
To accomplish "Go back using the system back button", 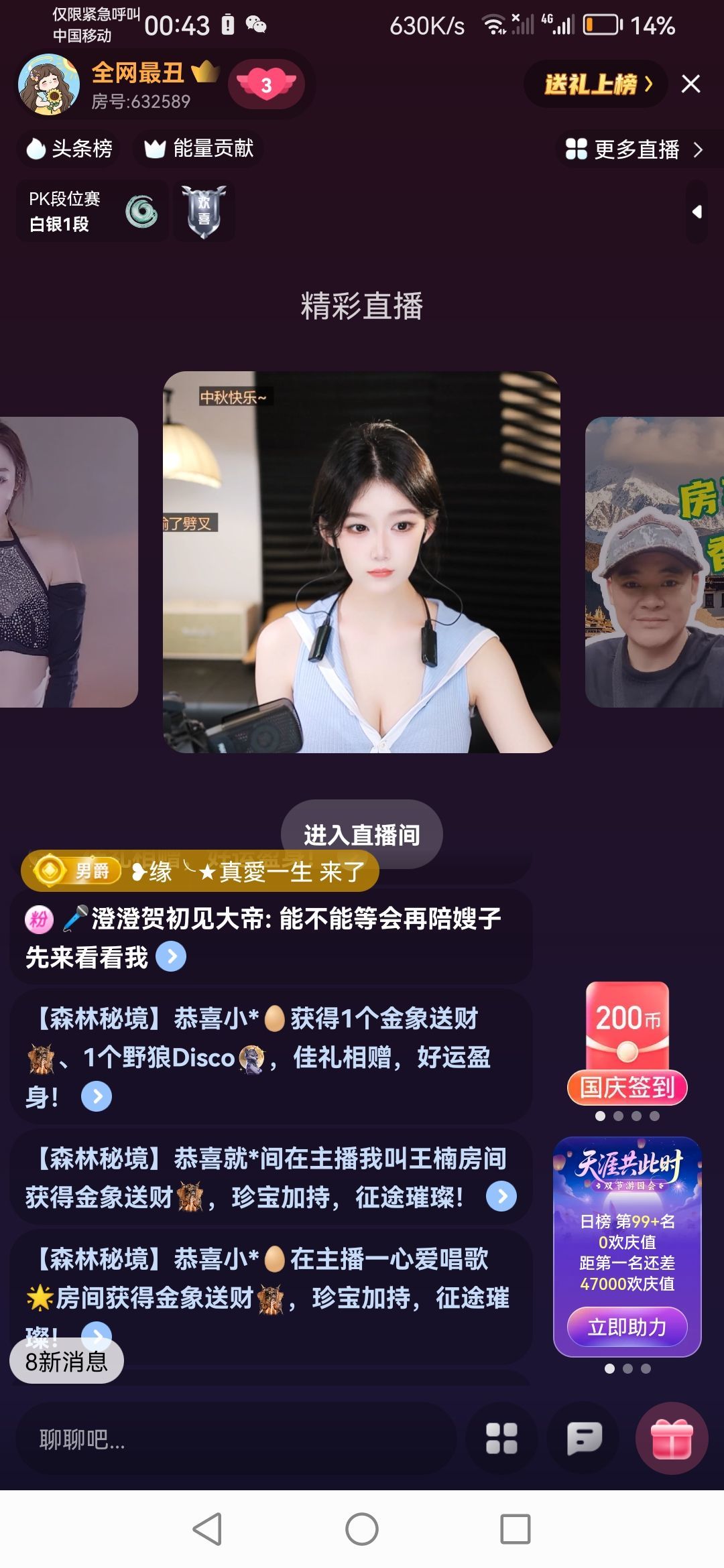I will point(207,1529).
